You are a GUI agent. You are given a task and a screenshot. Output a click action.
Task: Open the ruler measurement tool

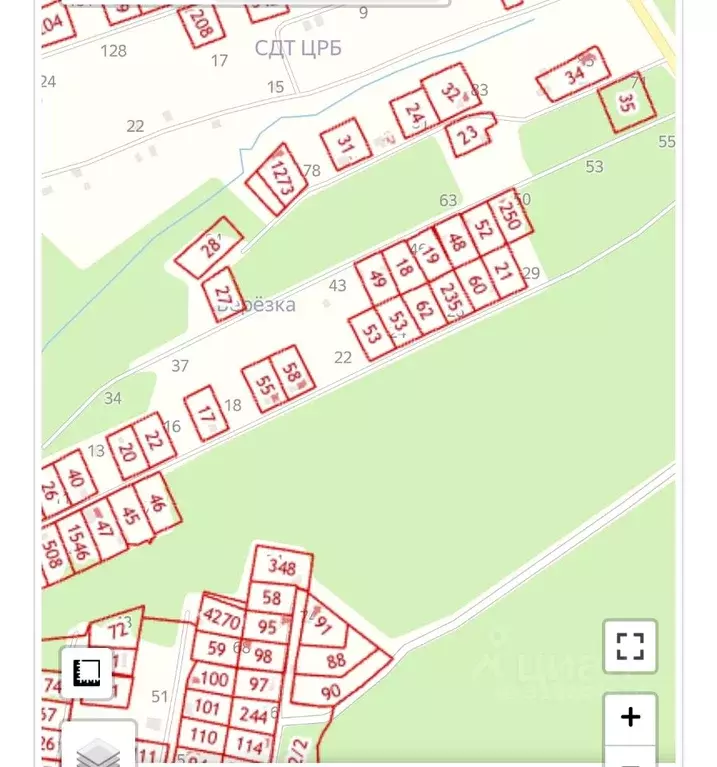coord(87,673)
